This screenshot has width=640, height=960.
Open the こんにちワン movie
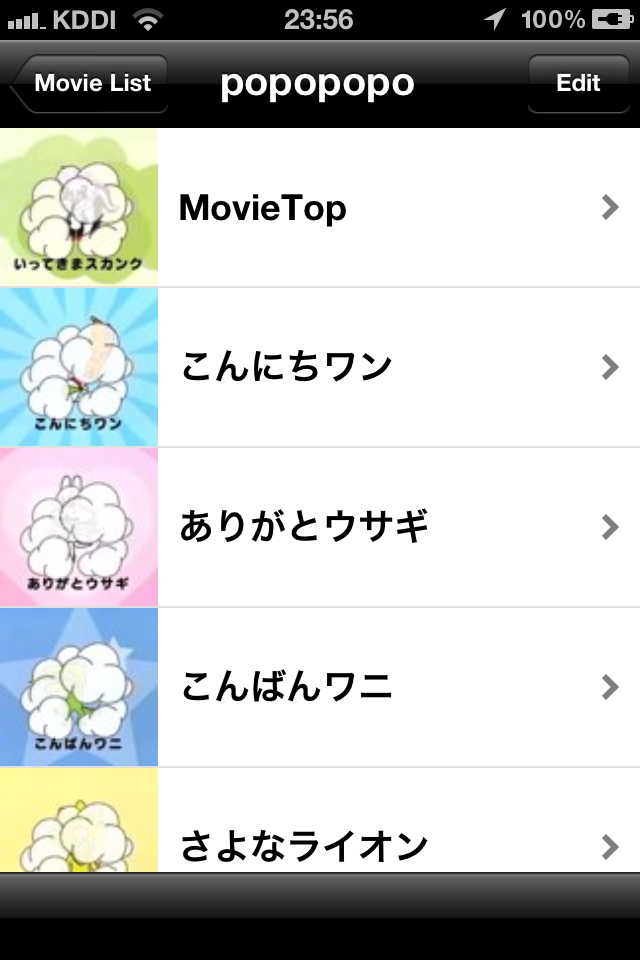(x=320, y=367)
